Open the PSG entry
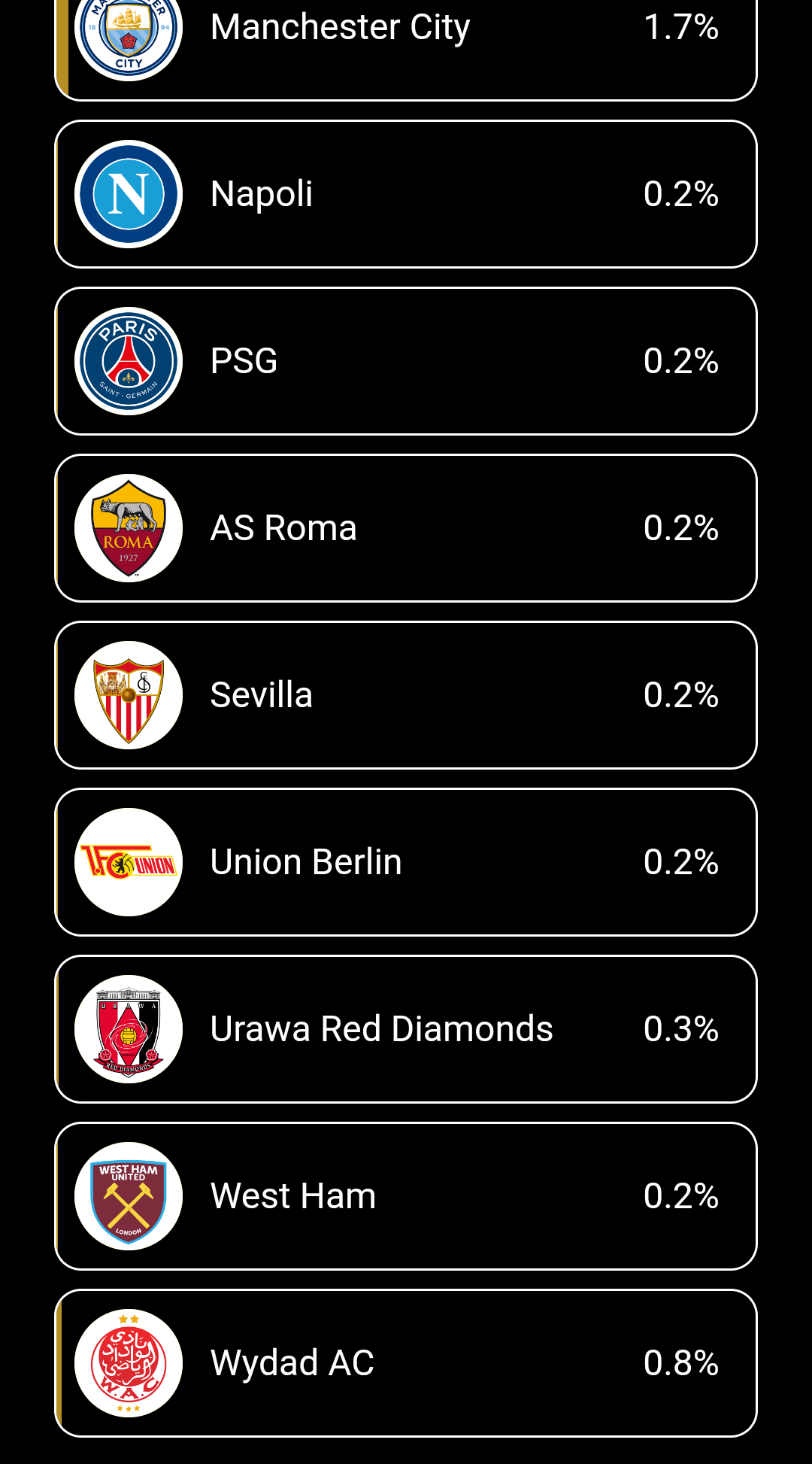This screenshot has height=1464, width=812. (406, 361)
